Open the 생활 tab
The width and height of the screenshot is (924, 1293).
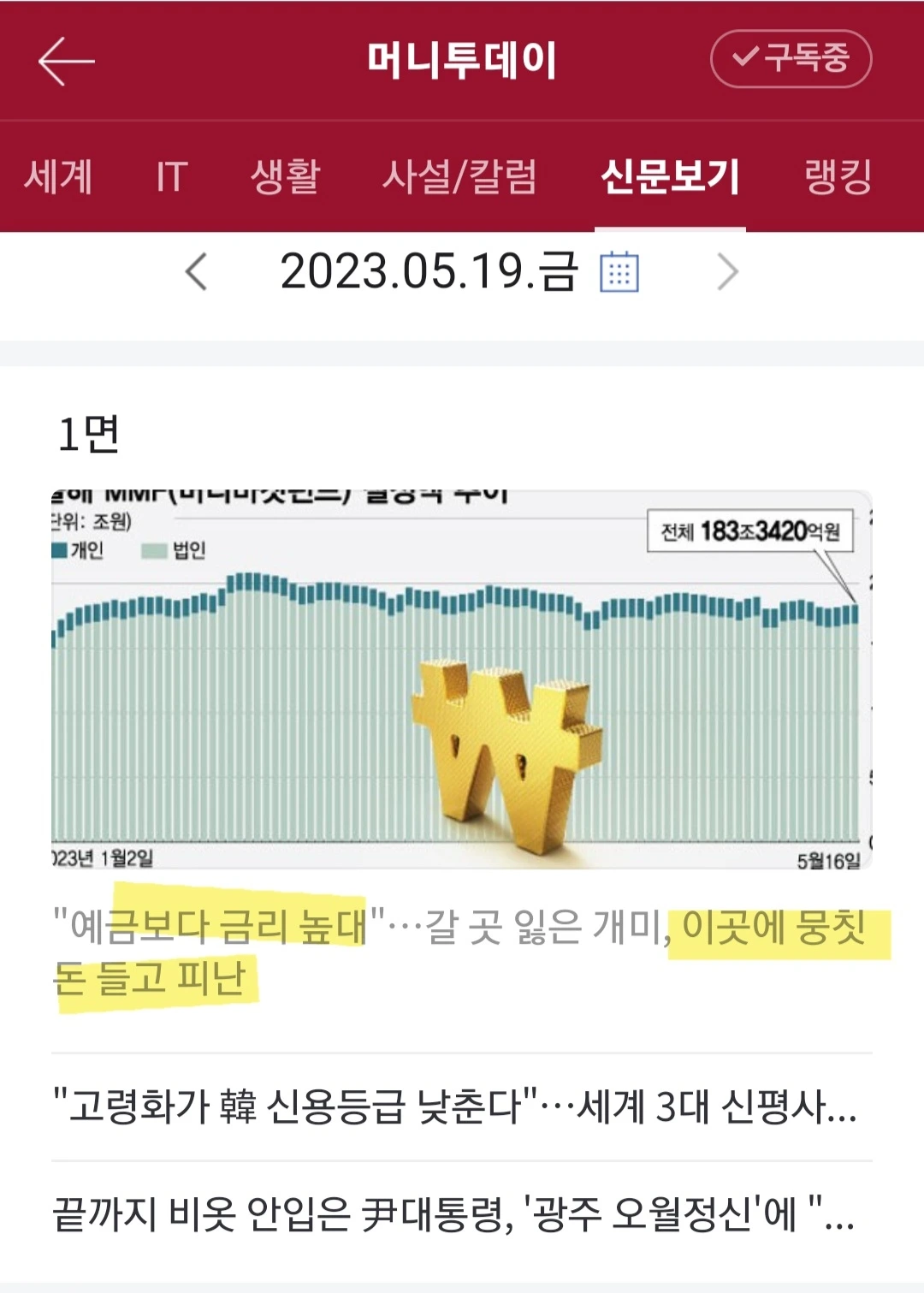pyautogui.click(x=285, y=177)
